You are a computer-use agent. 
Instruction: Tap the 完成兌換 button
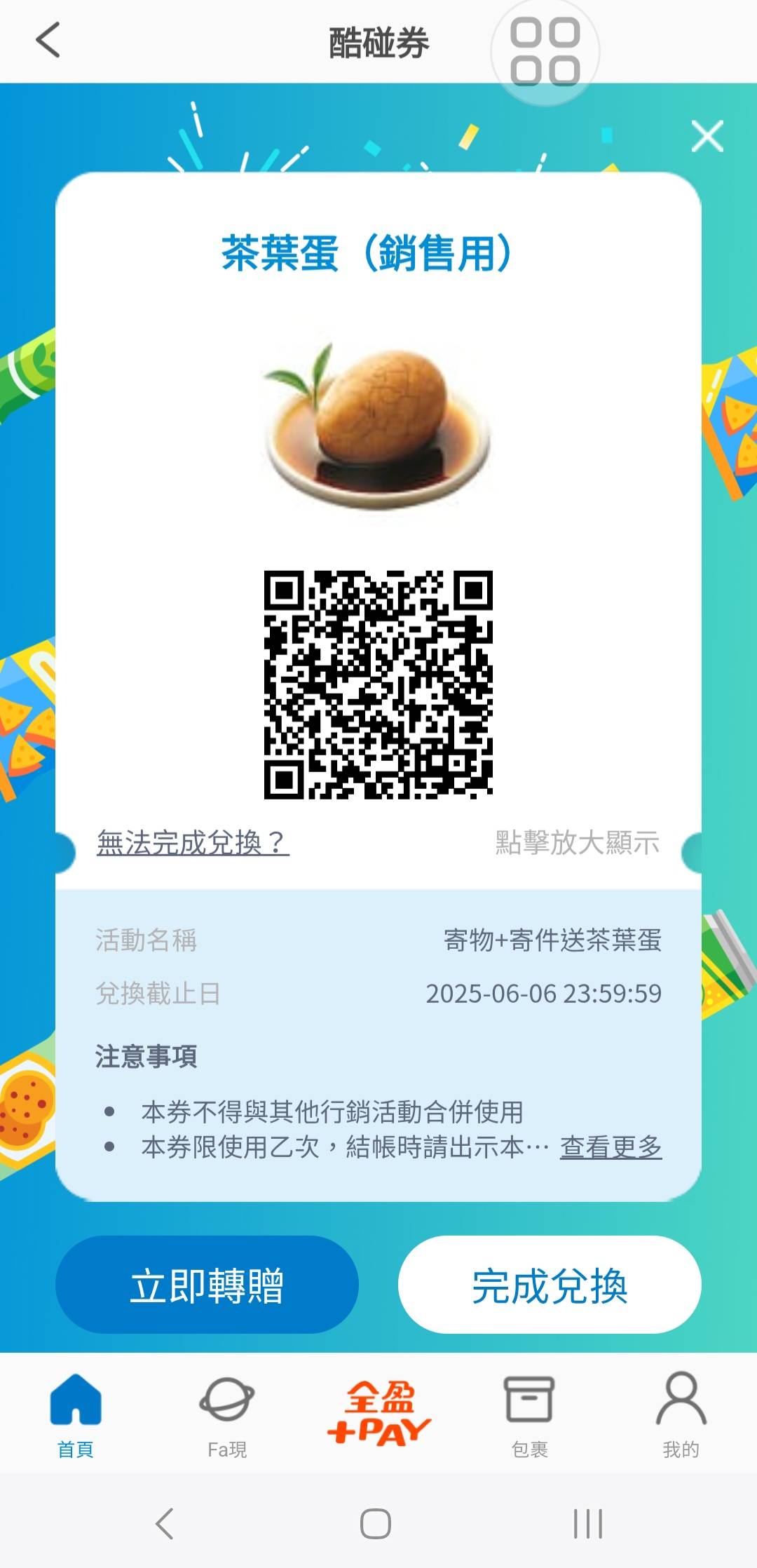[x=550, y=1285]
